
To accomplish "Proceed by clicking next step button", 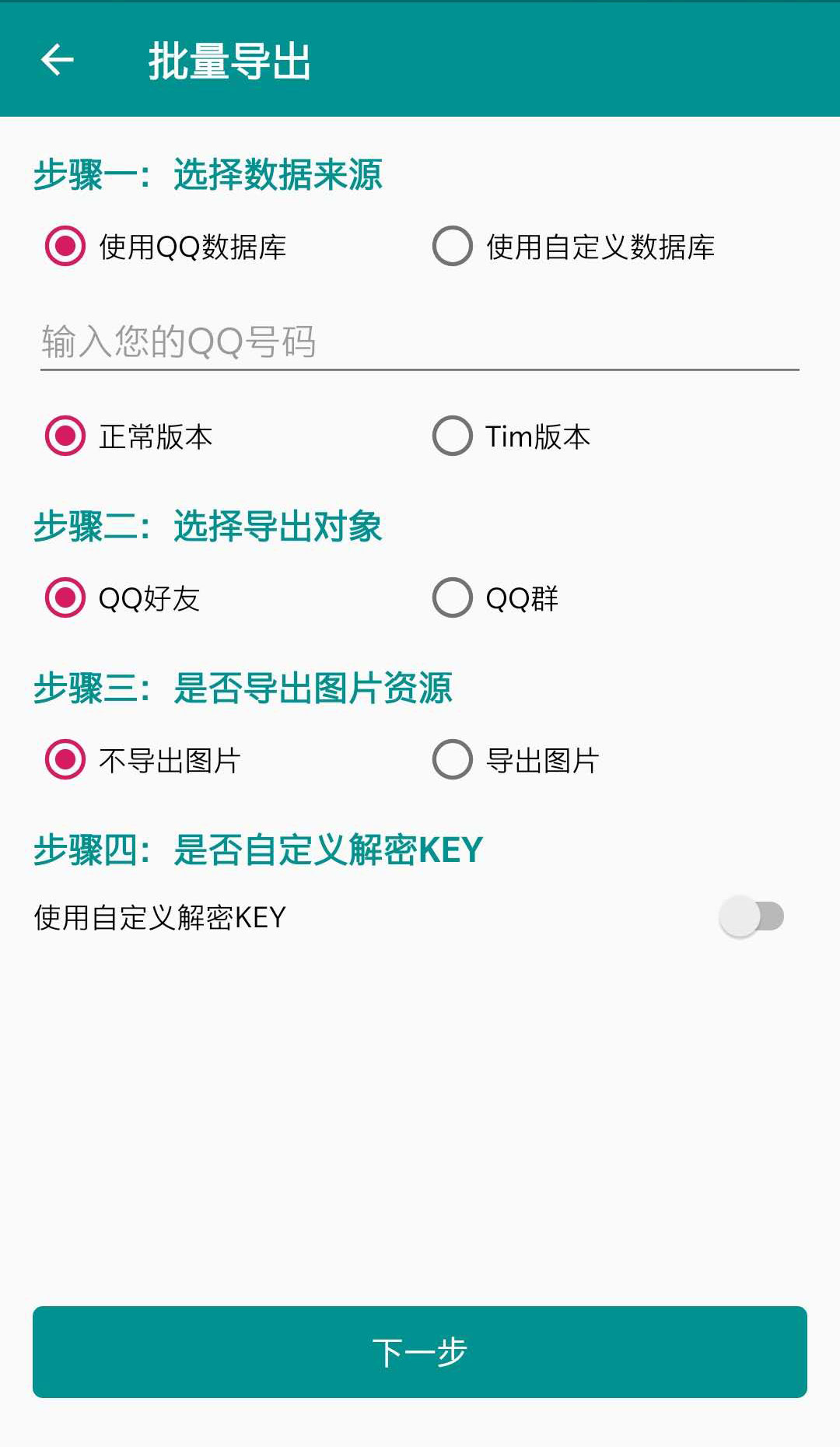I will click(420, 1352).
